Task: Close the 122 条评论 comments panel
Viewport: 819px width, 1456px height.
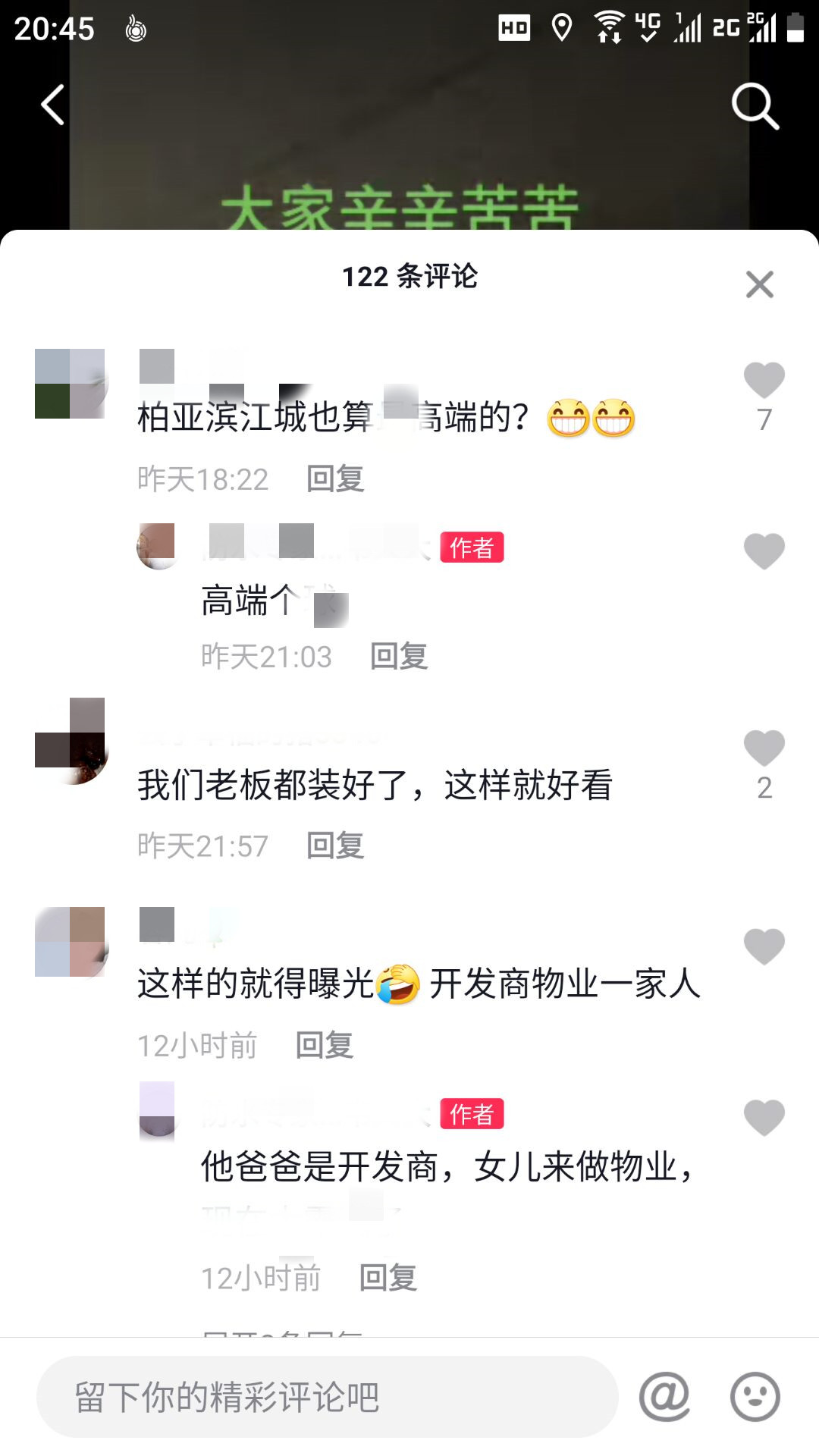Action: (x=759, y=285)
